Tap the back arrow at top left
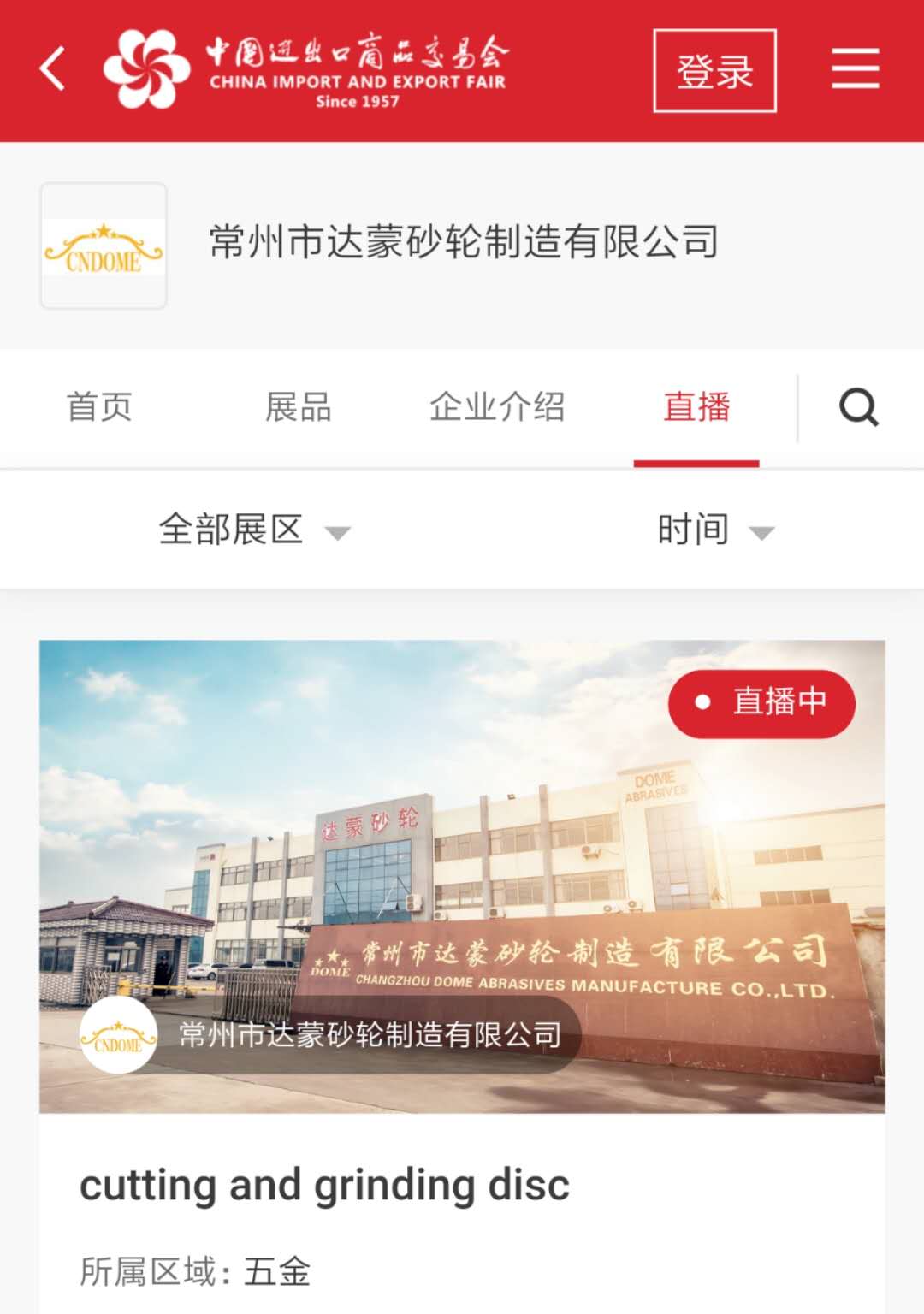This screenshot has width=924, height=1314. (52, 68)
